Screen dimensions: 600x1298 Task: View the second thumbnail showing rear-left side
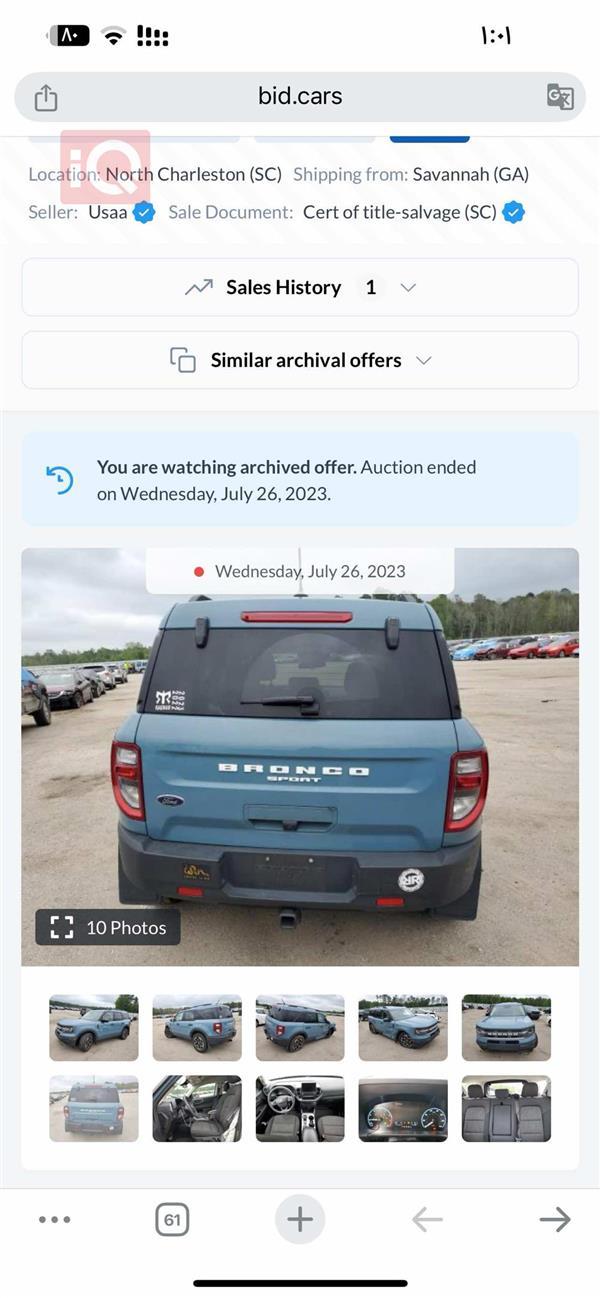(x=197, y=1027)
